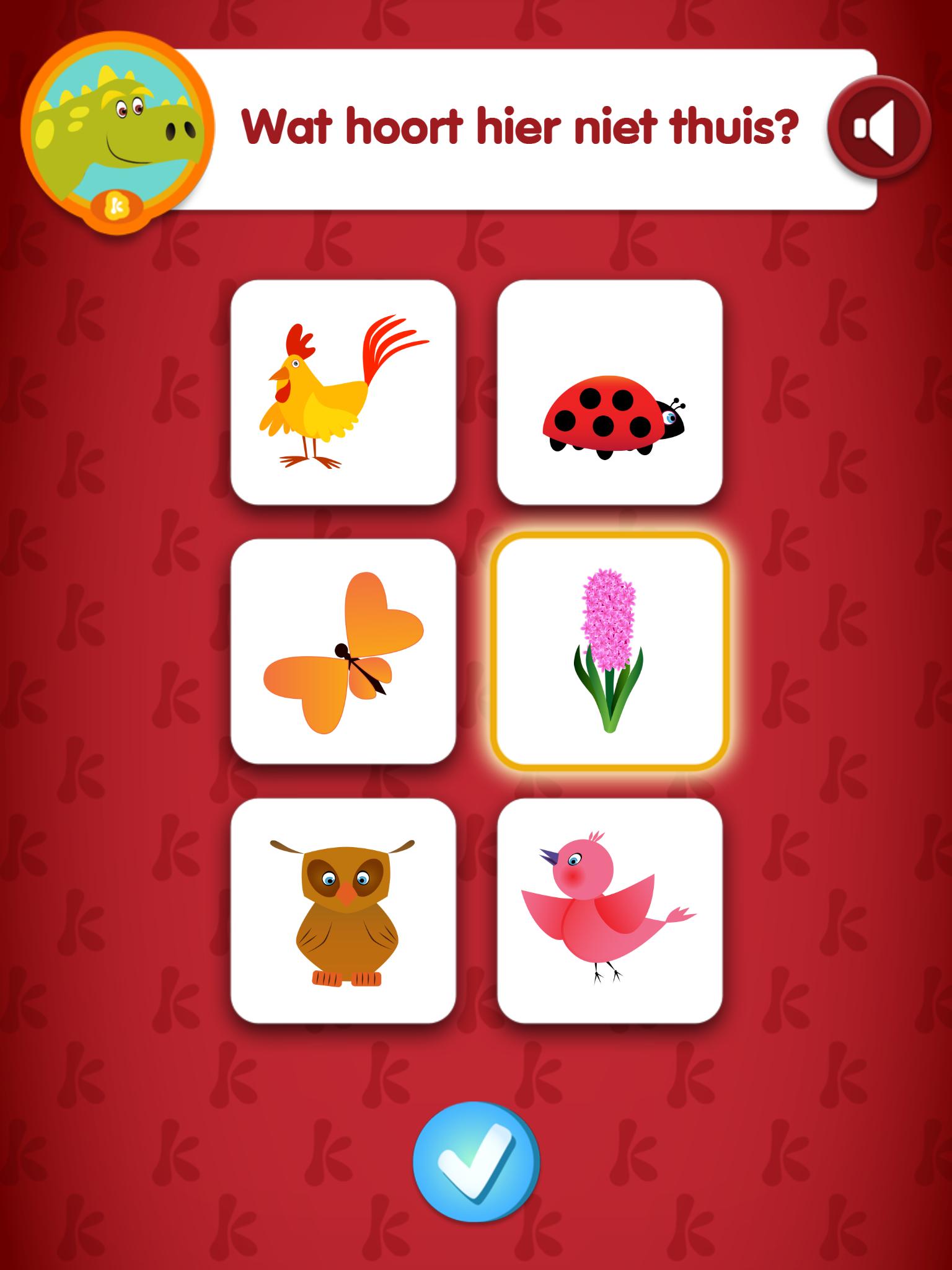Confirm the answer with the blue checkmark

click(476, 1160)
